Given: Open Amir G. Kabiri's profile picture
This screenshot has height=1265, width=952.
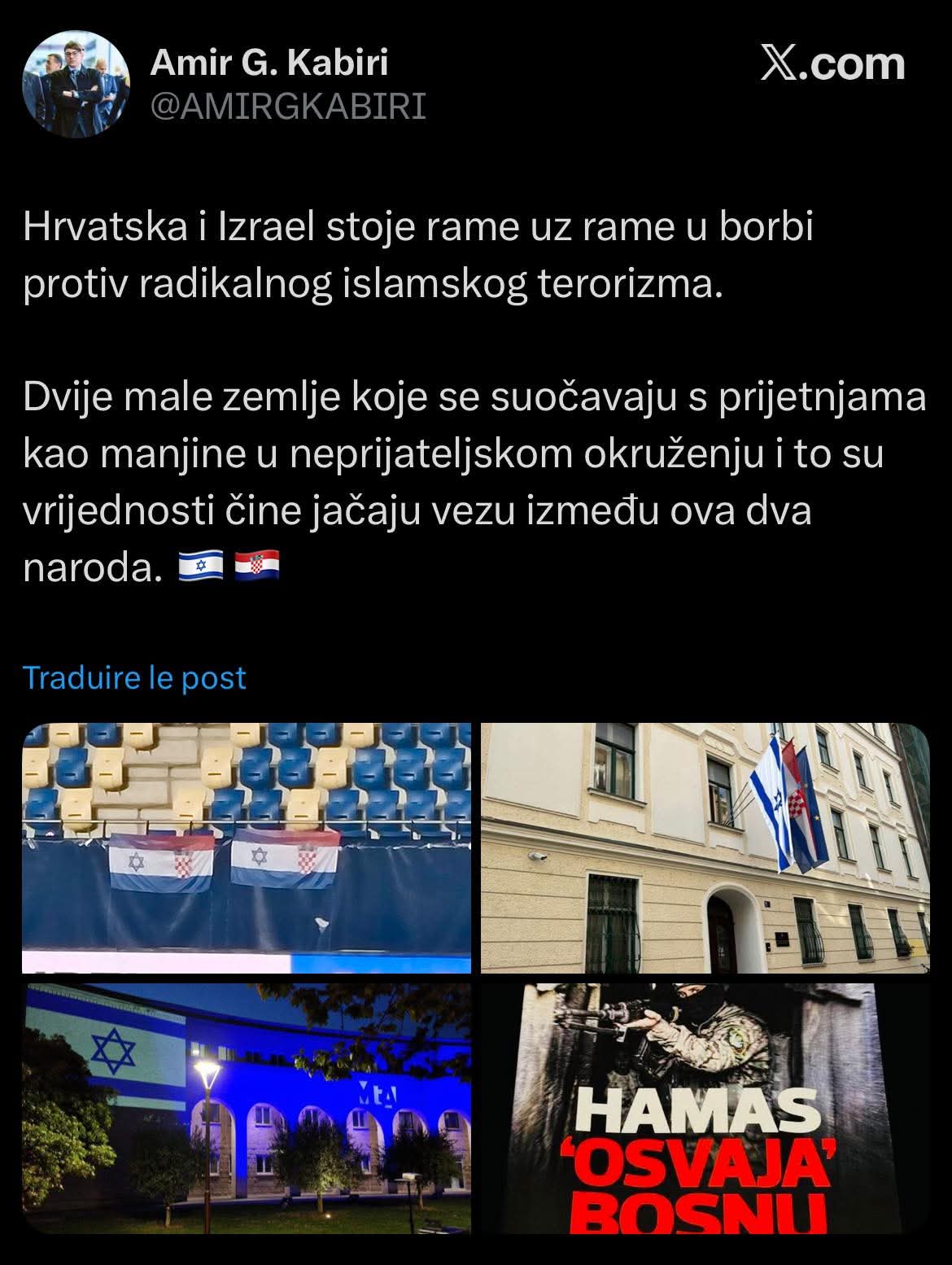Looking at the screenshot, I should point(76,85).
